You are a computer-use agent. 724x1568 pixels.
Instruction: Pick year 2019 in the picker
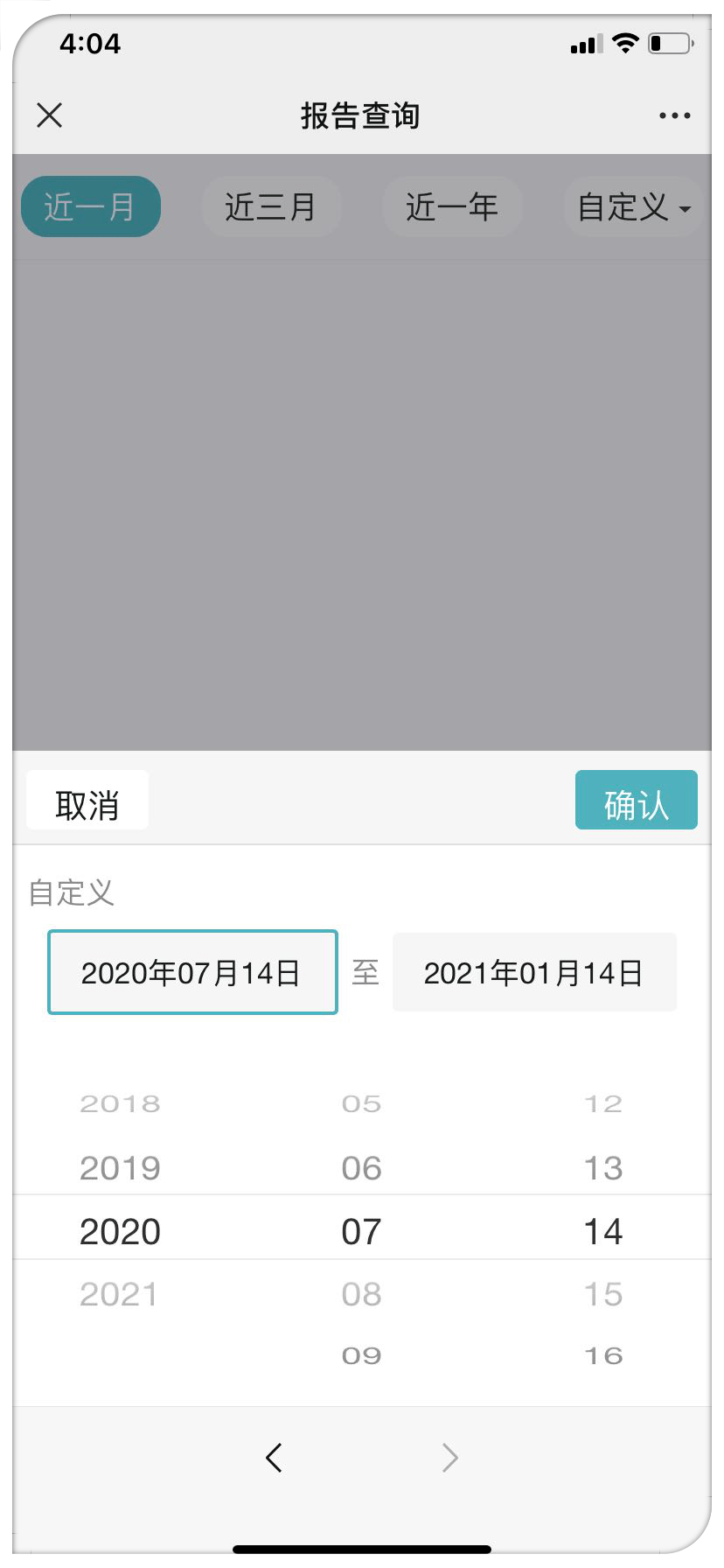click(x=121, y=1167)
